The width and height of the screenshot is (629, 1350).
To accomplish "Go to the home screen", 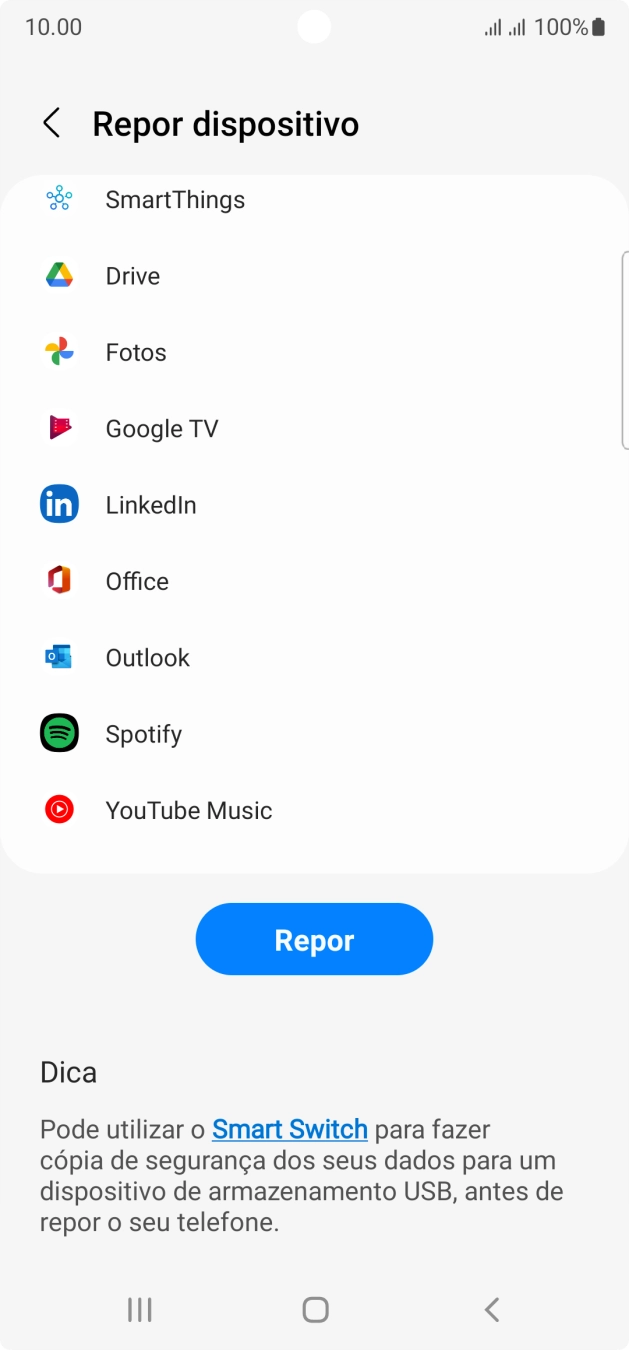I will pyautogui.click(x=315, y=1309).
